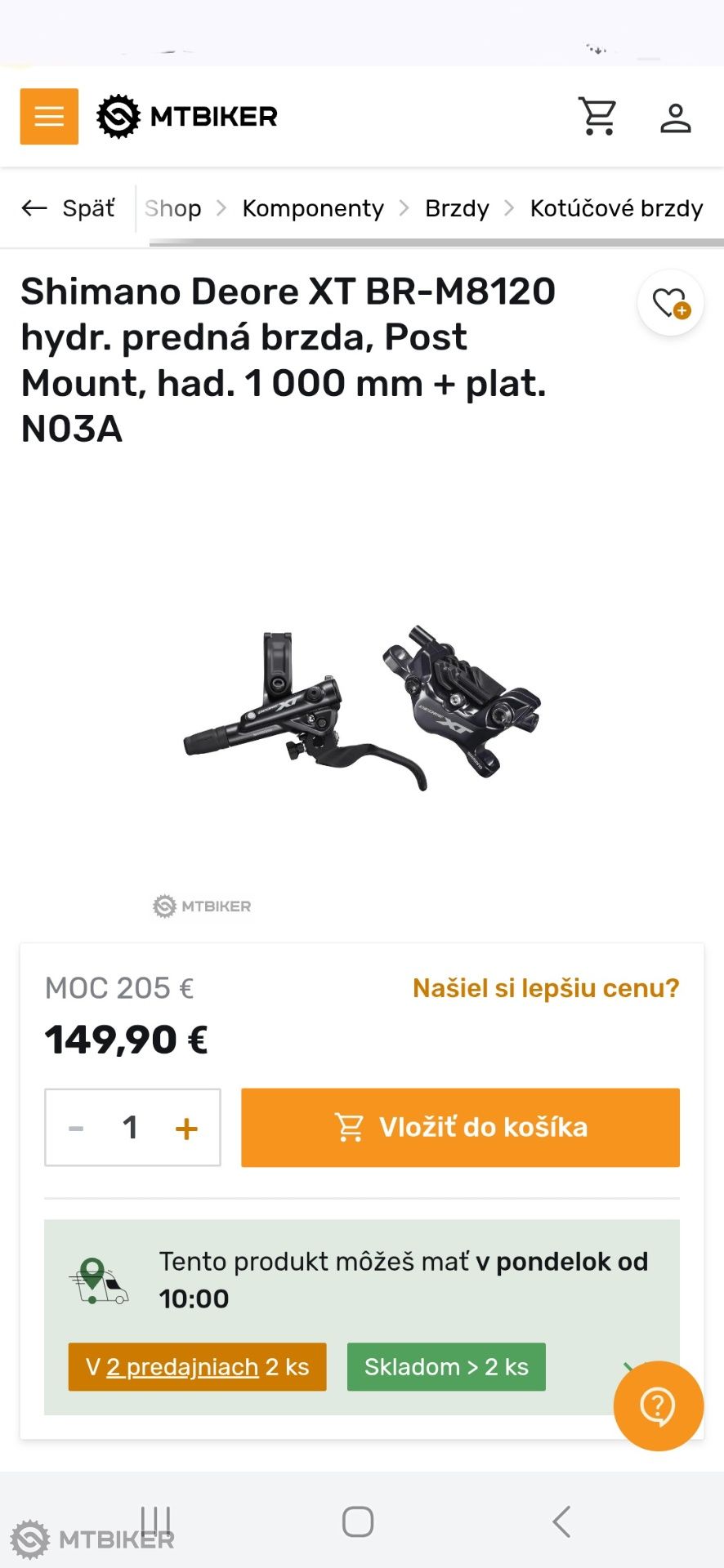
Task: Open the Shimano brake product image
Action: (x=362, y=709)
